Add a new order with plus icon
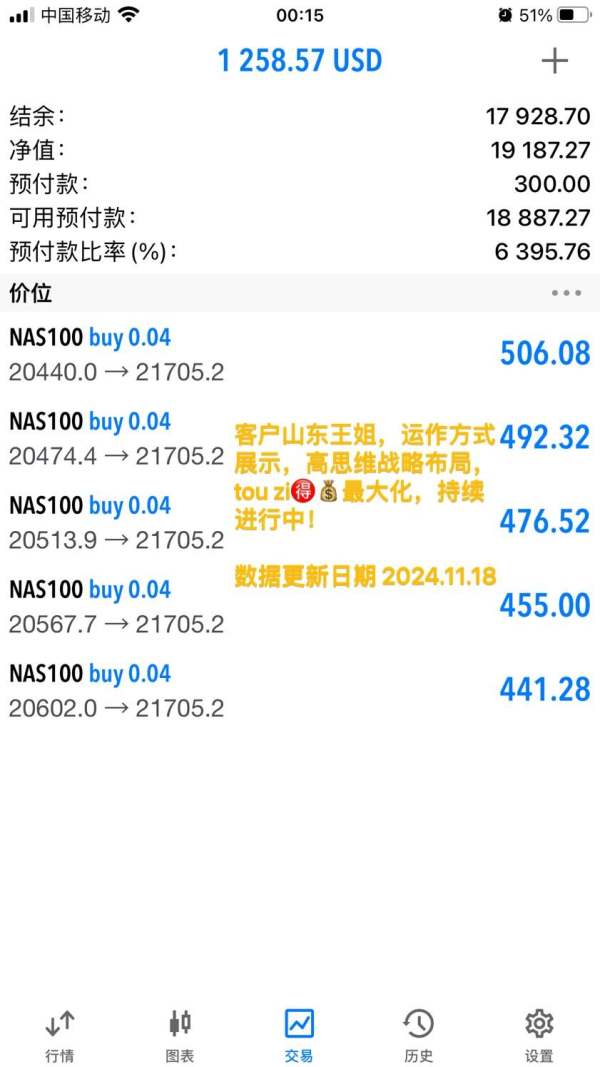Image resolution: width=600 pixels, height=1067 pixels. [x=554, y=61]
